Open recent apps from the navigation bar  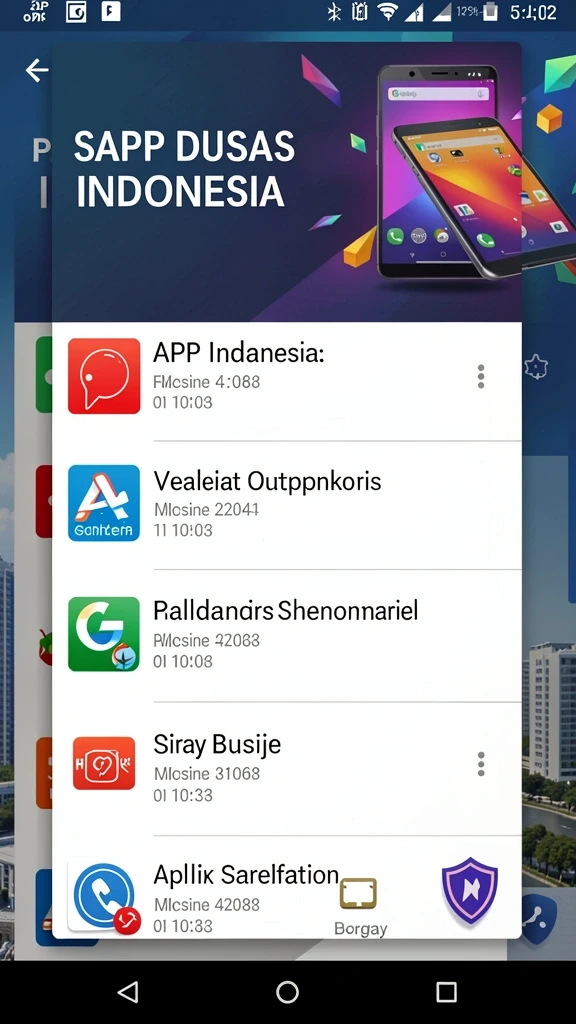(x=446, y=992)
